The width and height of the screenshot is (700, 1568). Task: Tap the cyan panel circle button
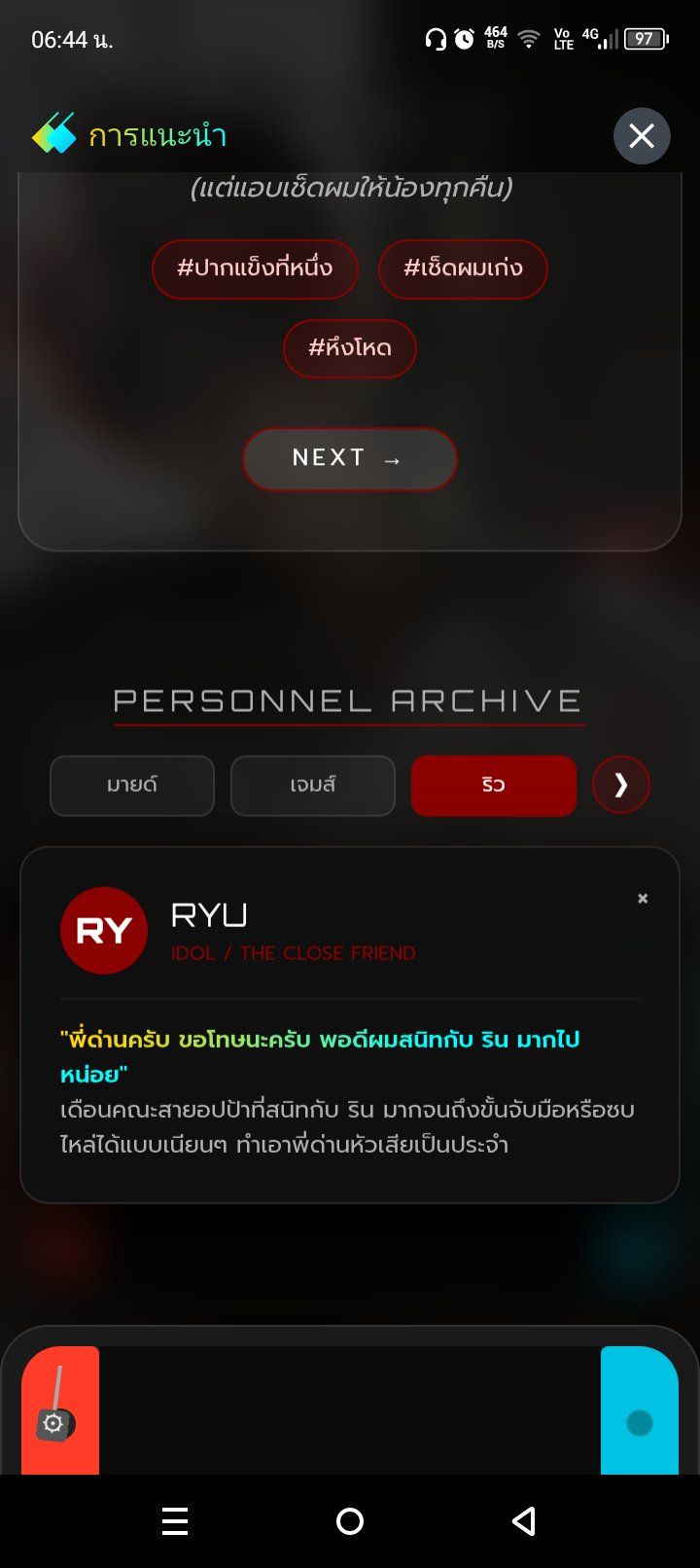point(640,1423)
